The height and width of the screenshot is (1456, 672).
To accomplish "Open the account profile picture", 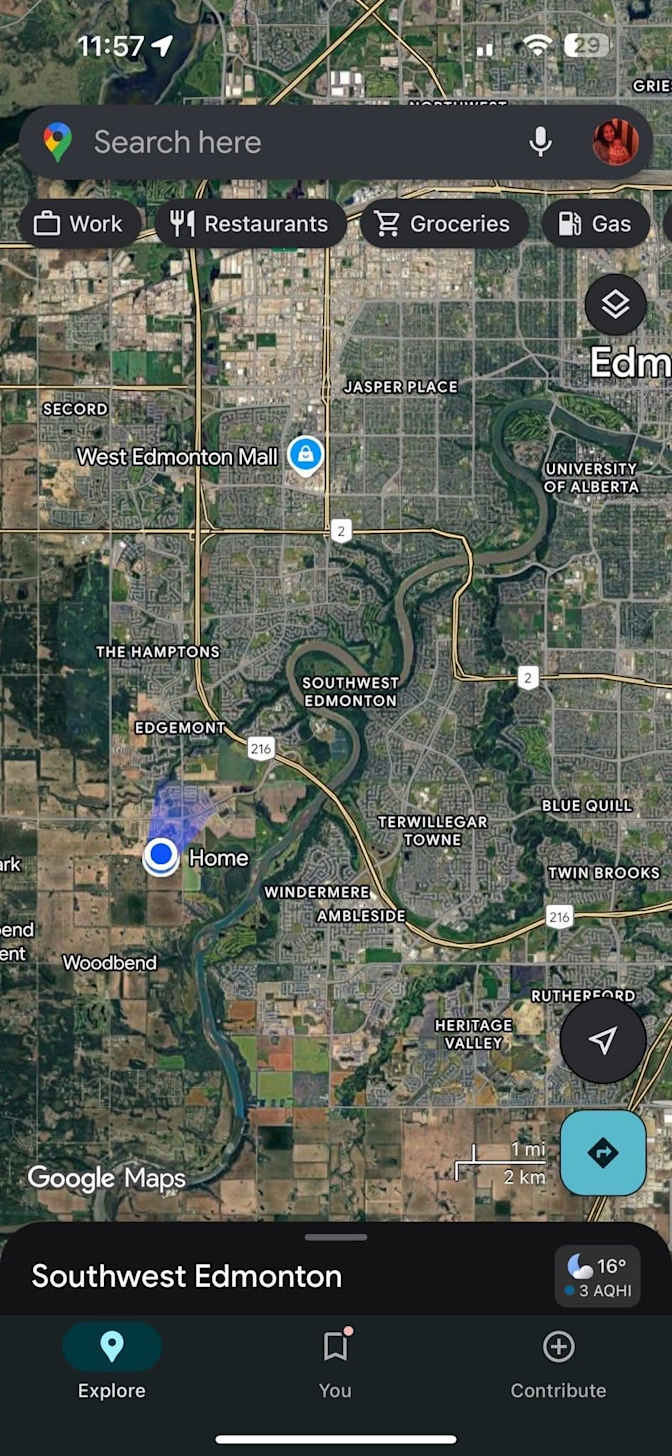I will click(x=614, y=142).
